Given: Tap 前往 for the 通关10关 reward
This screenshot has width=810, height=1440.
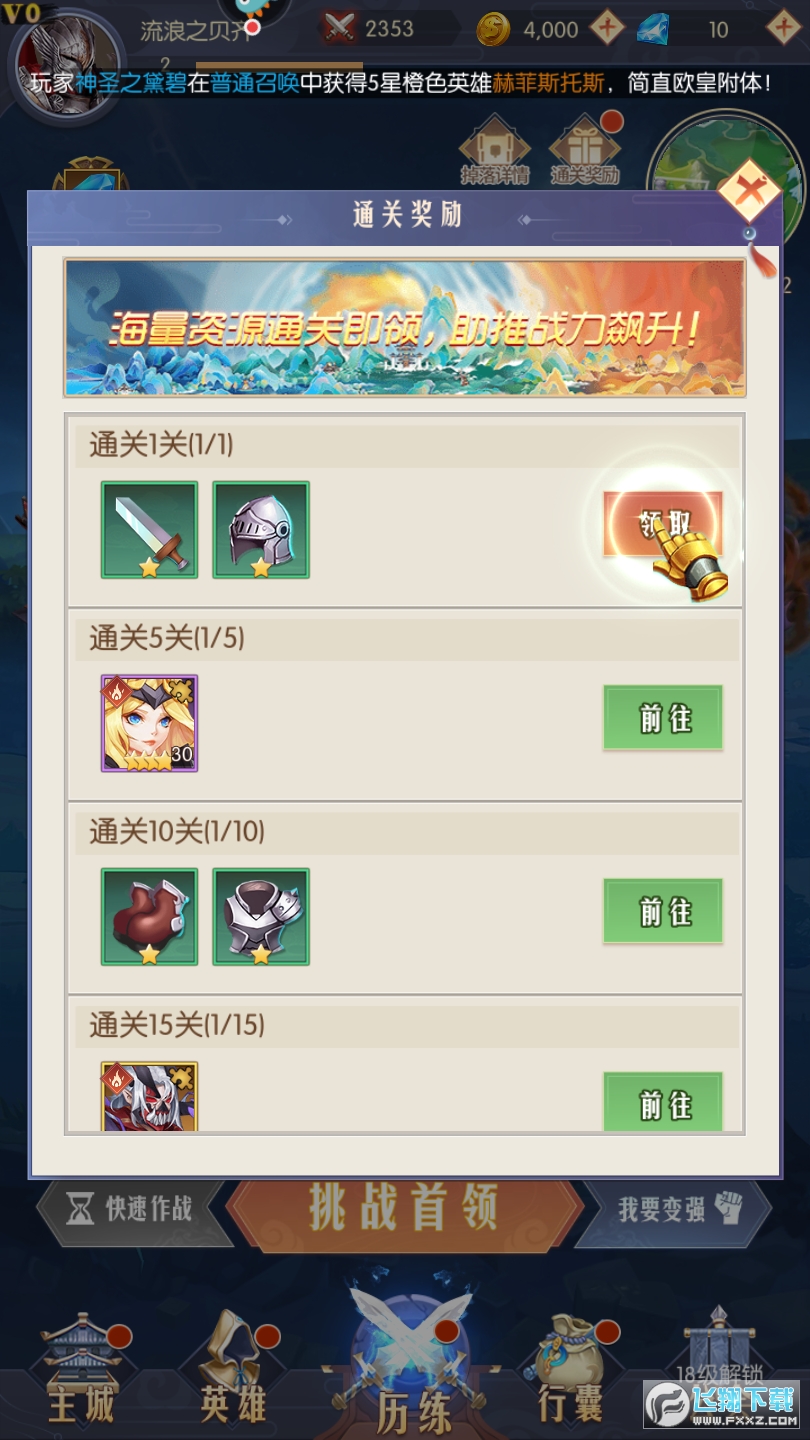Looking at the screenshot, I should (x=662, y=911).
